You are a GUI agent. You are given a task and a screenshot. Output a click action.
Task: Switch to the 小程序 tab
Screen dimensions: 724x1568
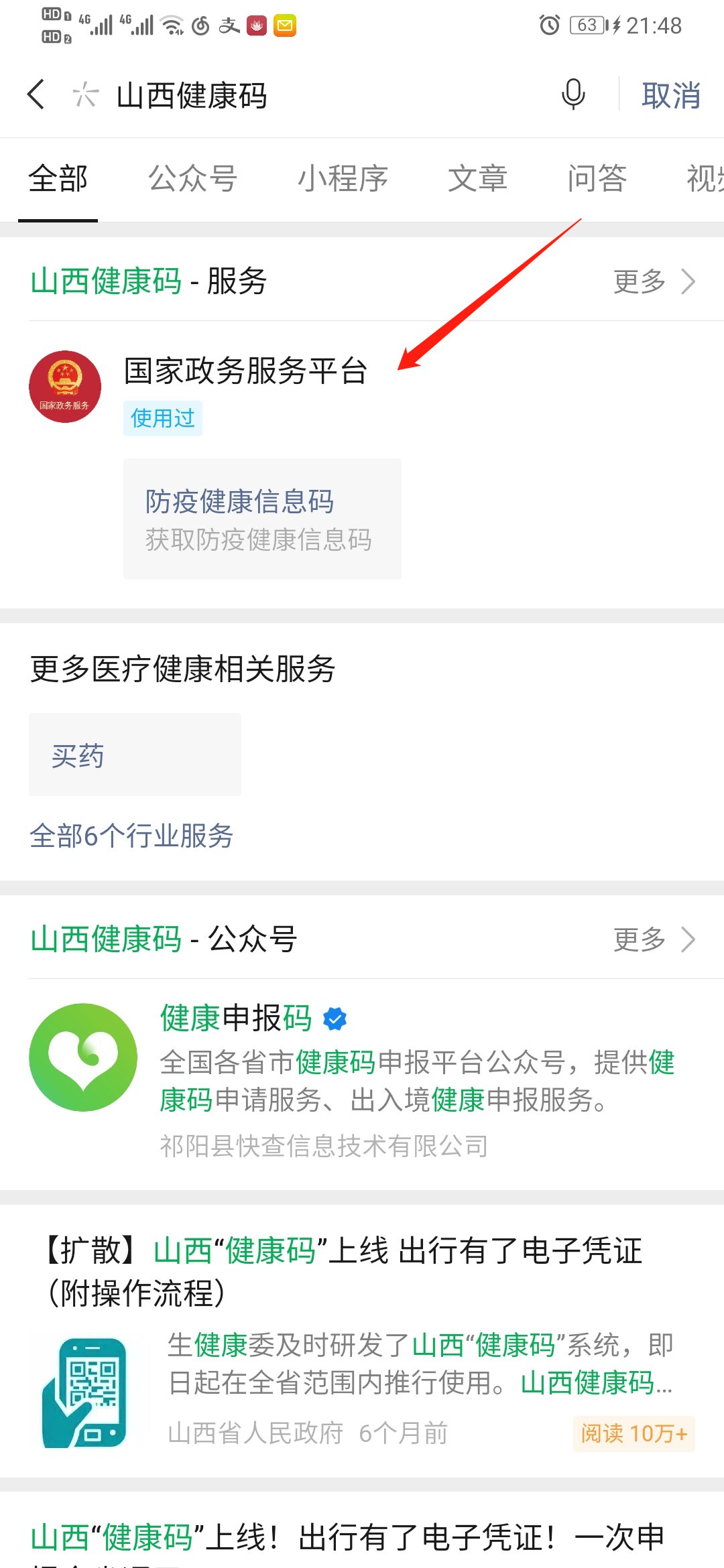343,179
